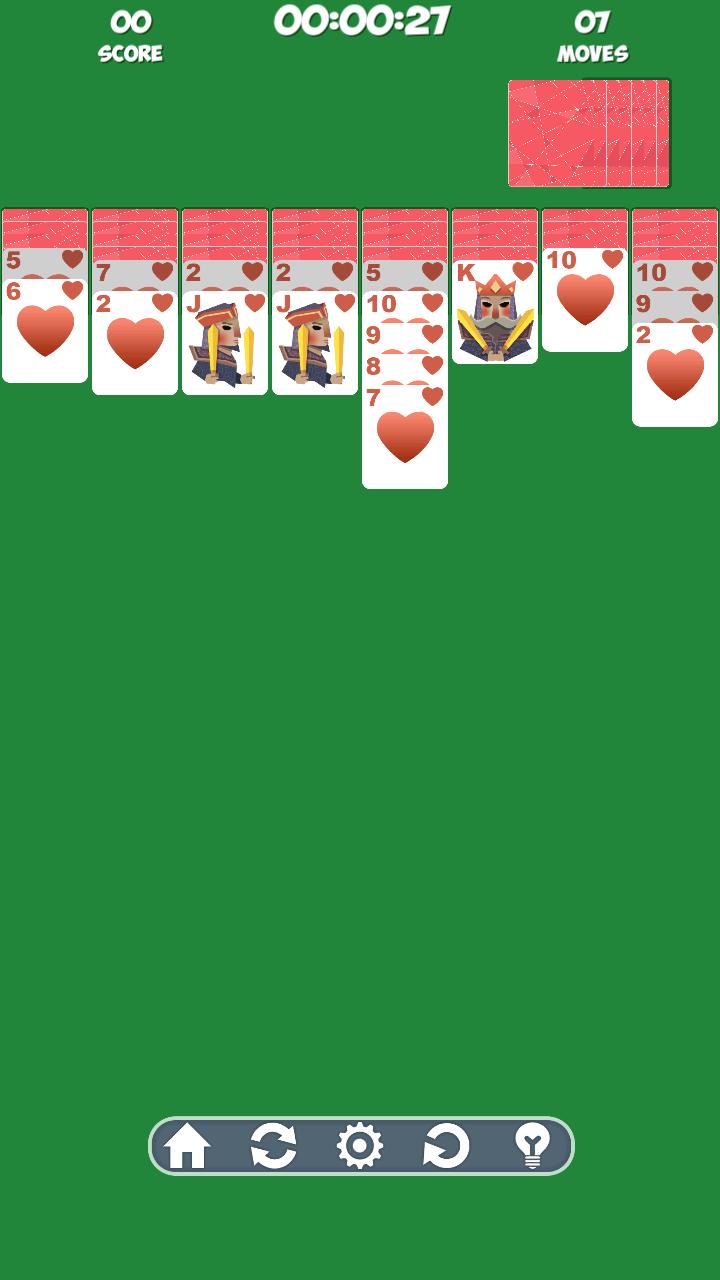The height and width of the screenshot is (1280, 720).
Task: Select the 10 of Hearts in column seven
Action: (584, 300)
